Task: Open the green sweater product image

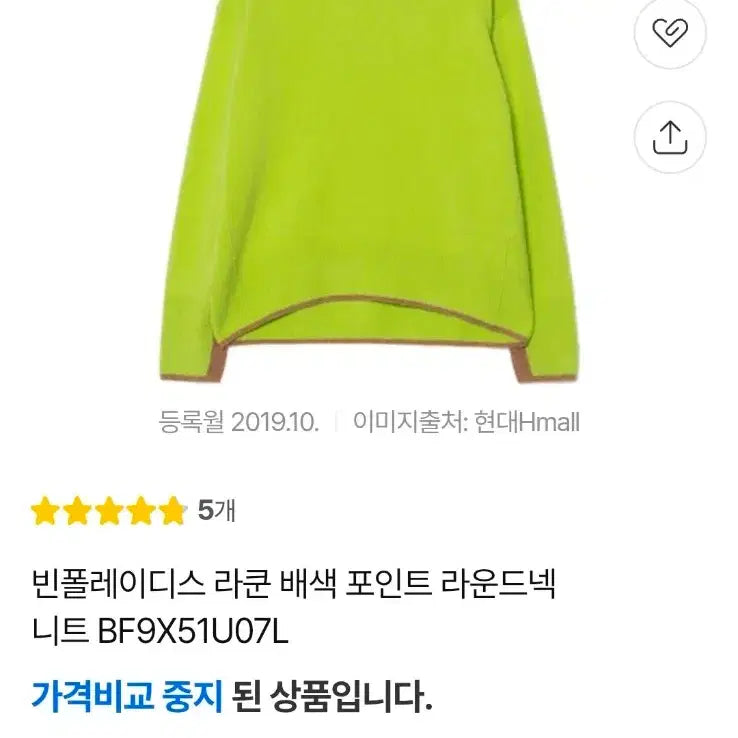Action: [x=368, y=190]
